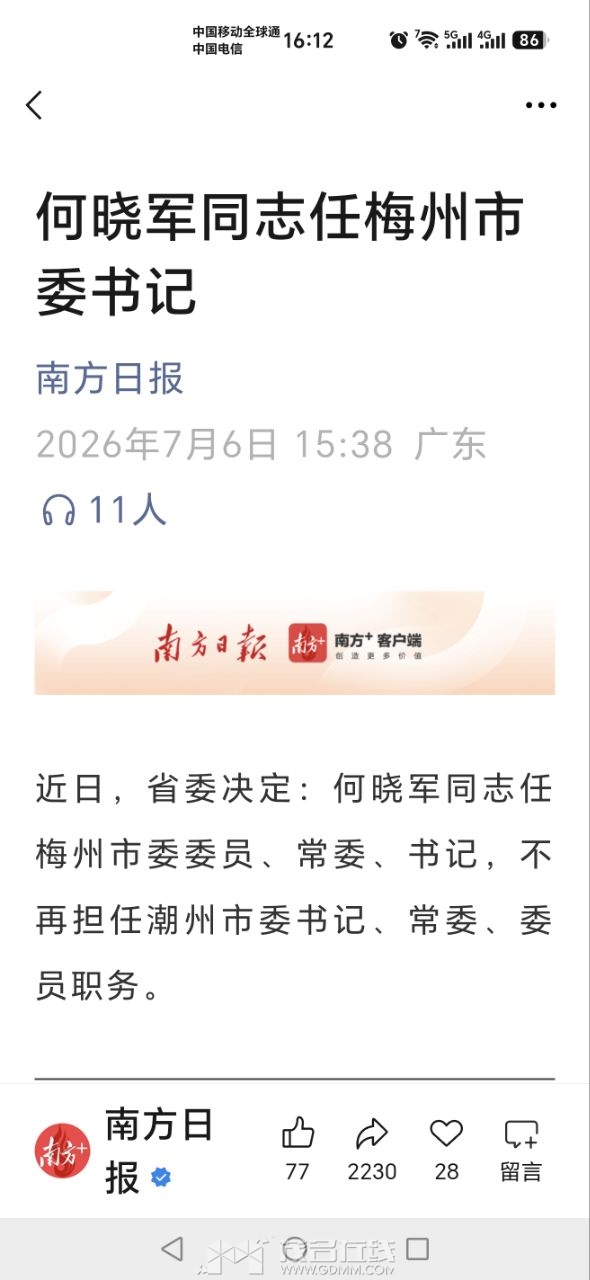Listen to the article via headphone icon
The image size is (590, 1280).
[x=59, y=510]
